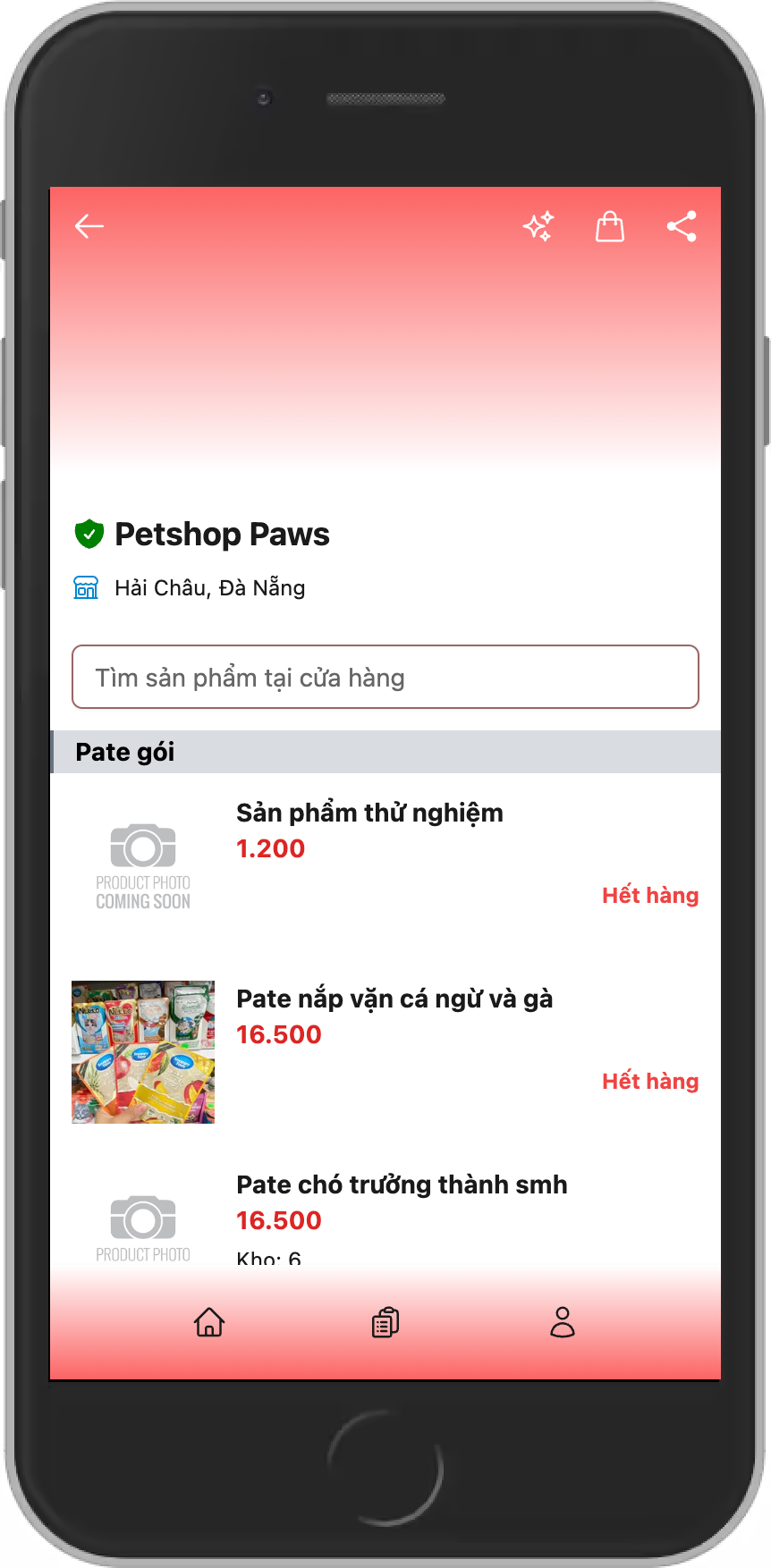Share the Petshop Paws store
This screenshot has width=771, height=1568.
(682, 227)
